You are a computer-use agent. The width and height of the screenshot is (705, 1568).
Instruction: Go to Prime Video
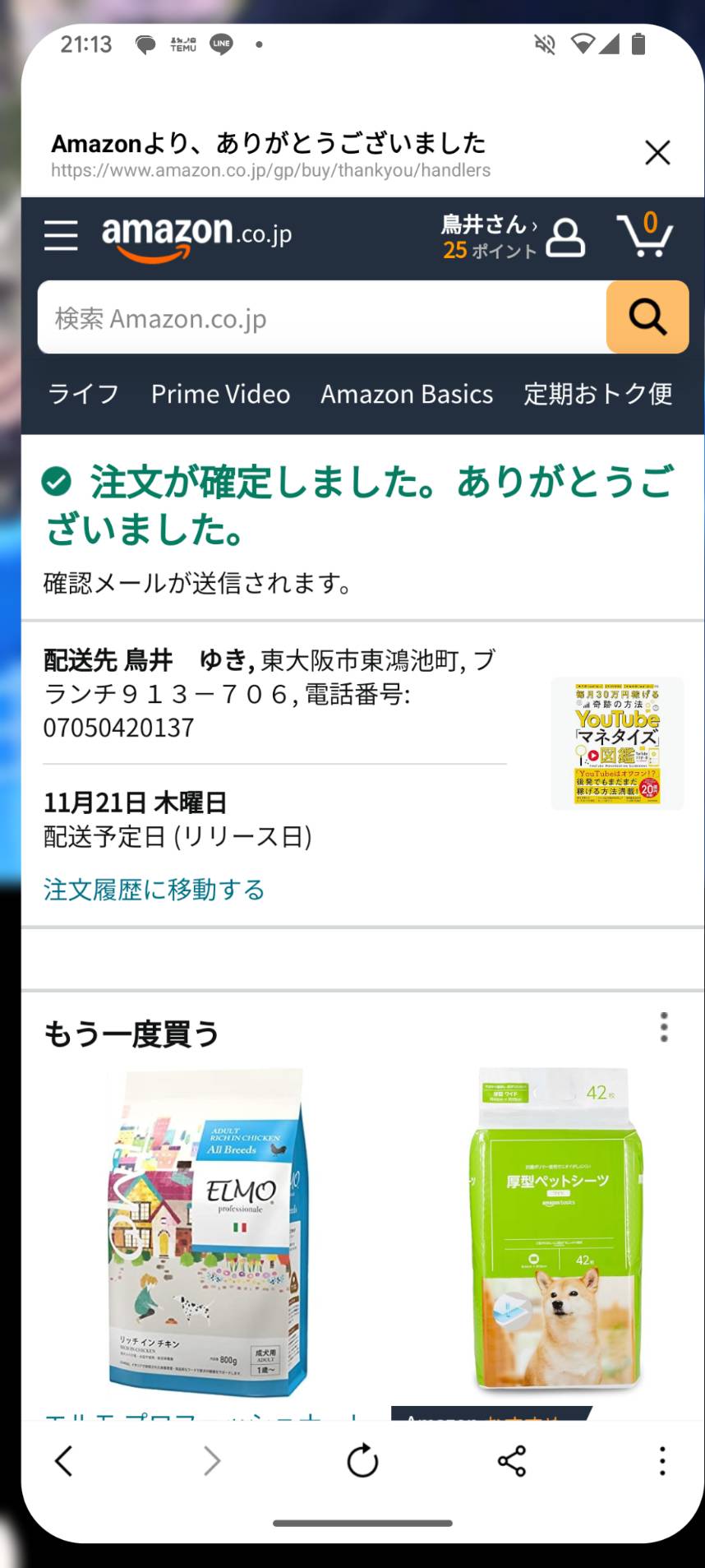[220, 394]
